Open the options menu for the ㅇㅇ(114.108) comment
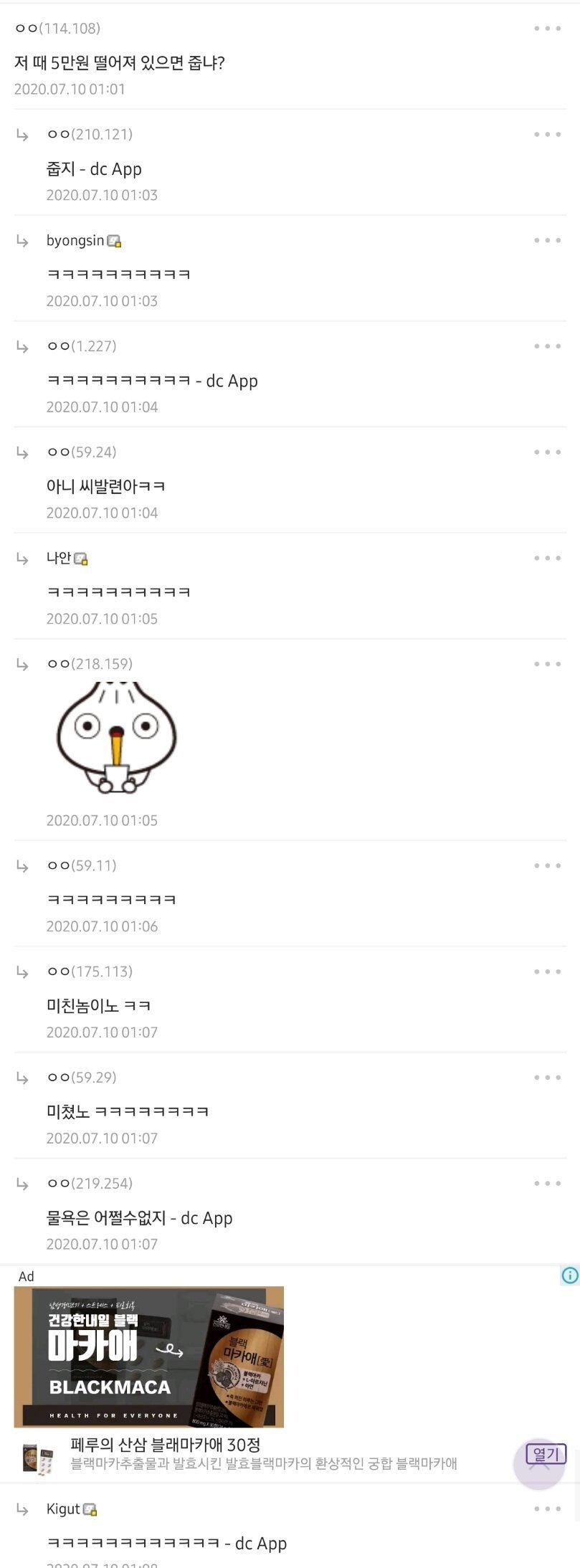 [x=547, y=29]
